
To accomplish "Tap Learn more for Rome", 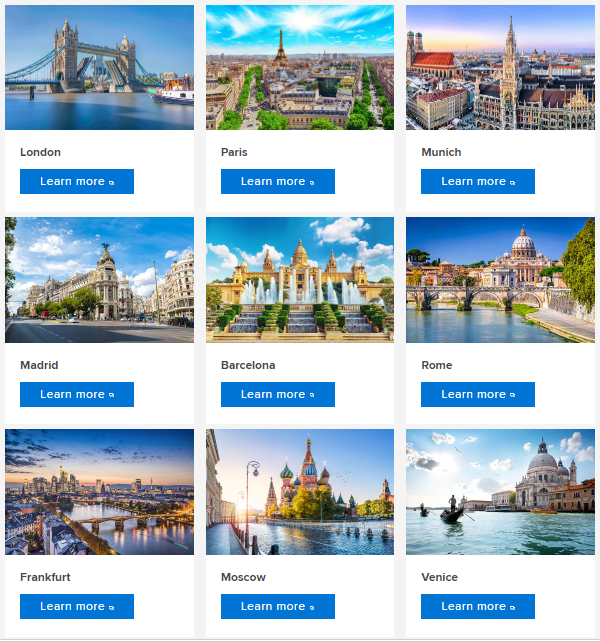I will coord(477,394).
